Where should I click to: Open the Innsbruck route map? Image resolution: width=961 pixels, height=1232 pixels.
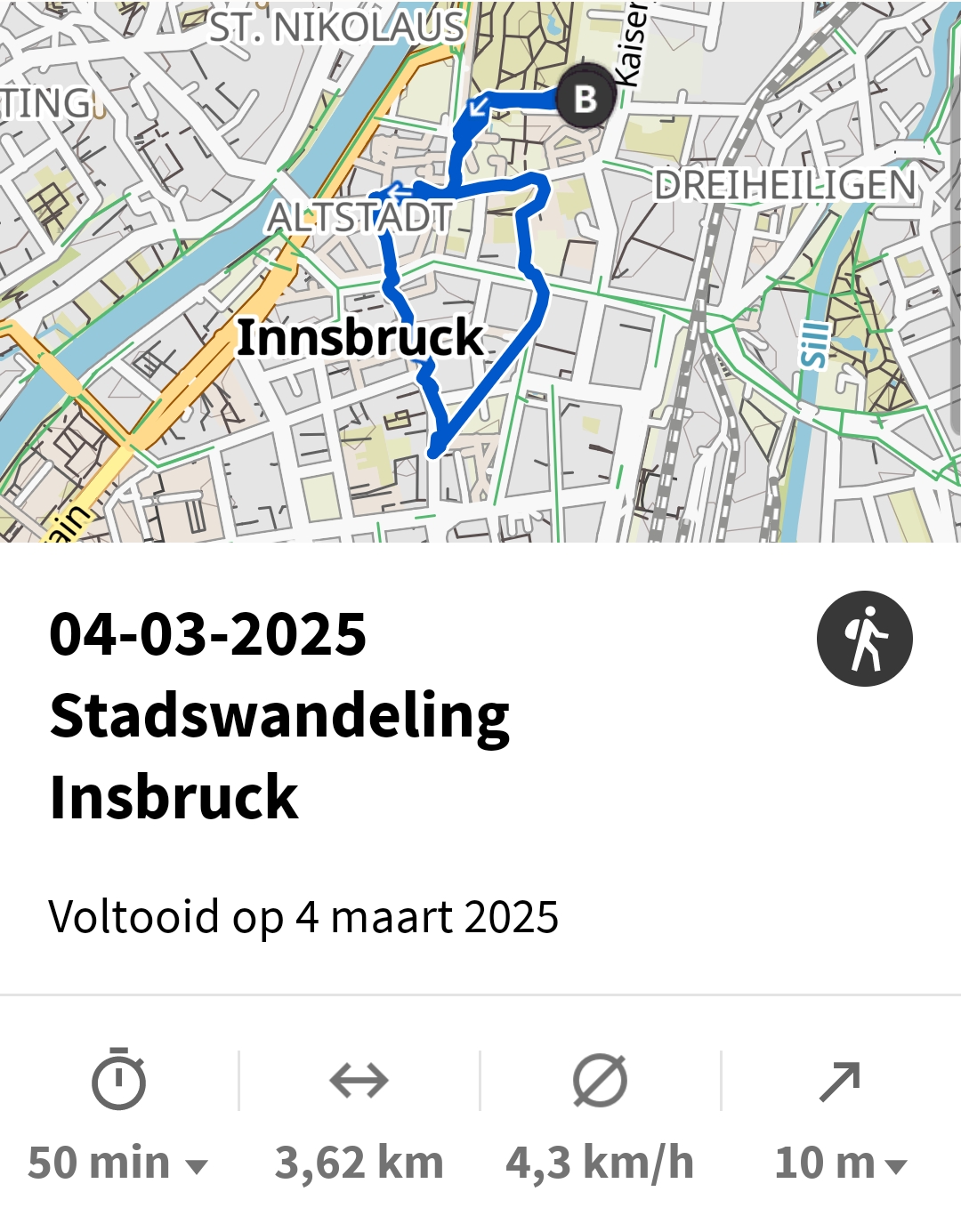coord(480,271)
